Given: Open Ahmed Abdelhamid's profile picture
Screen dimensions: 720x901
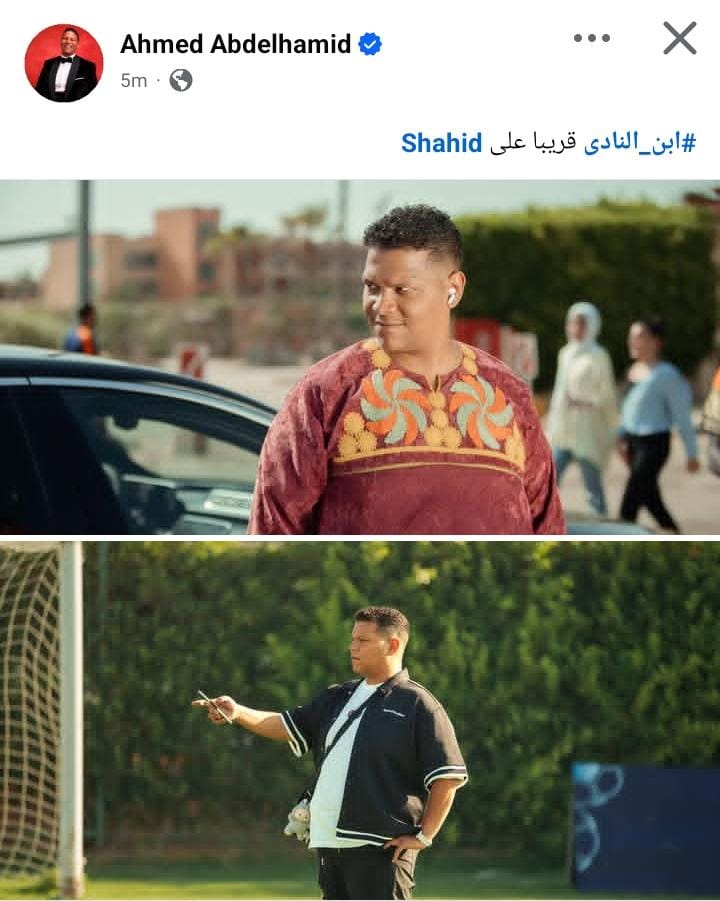Looking at the screenshot, I should 64,63.
